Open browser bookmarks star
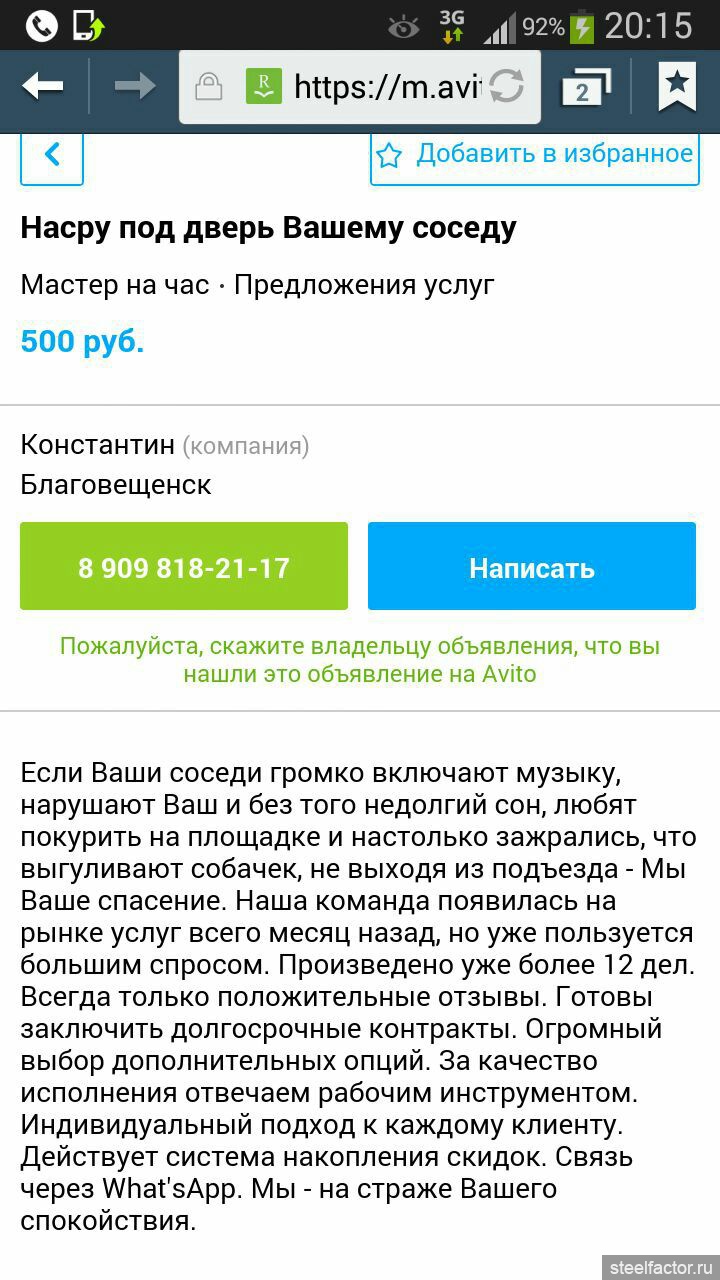Screen dimensions: 720x1280 [x=677, y=87]
